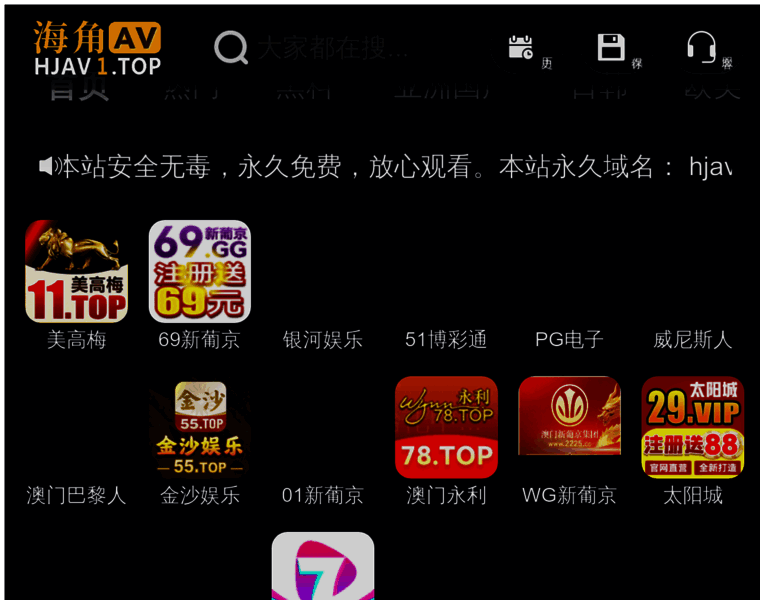
Task: Open the 金沙娱乐 tile
Action: 199,428
